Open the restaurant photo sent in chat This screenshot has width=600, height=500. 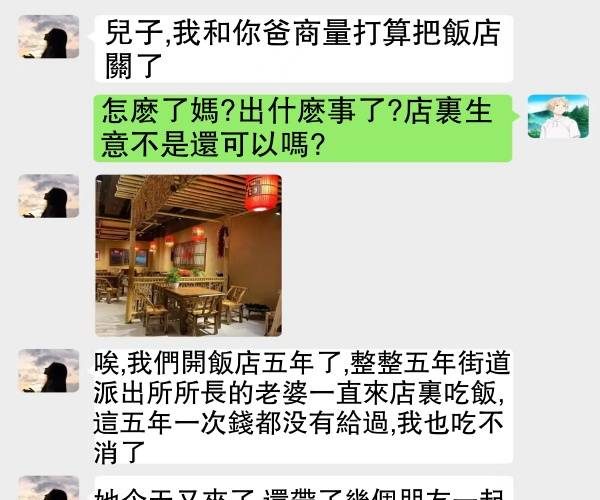point(188,255)
